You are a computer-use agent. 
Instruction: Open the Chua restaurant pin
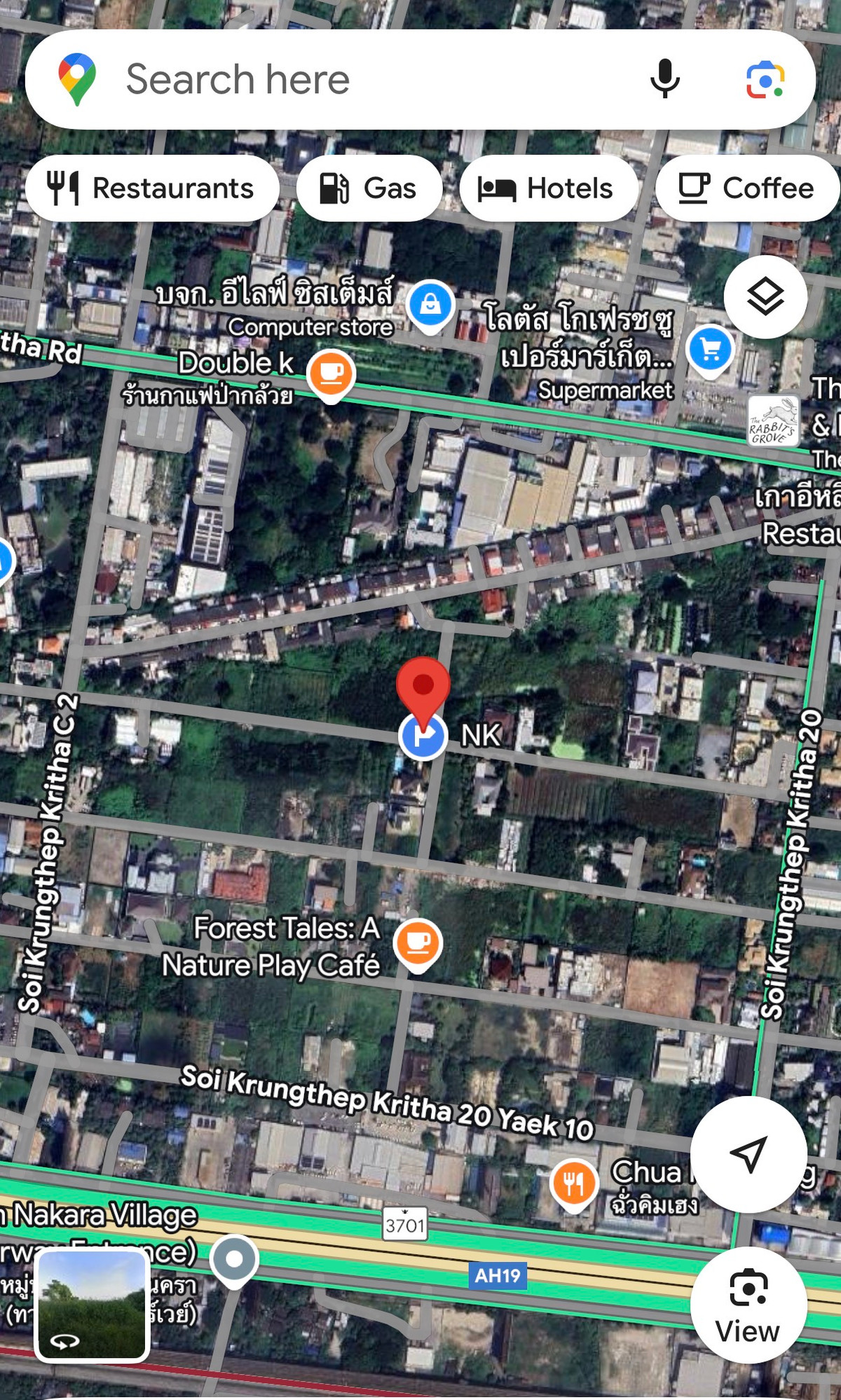(x=573, y=1183)
